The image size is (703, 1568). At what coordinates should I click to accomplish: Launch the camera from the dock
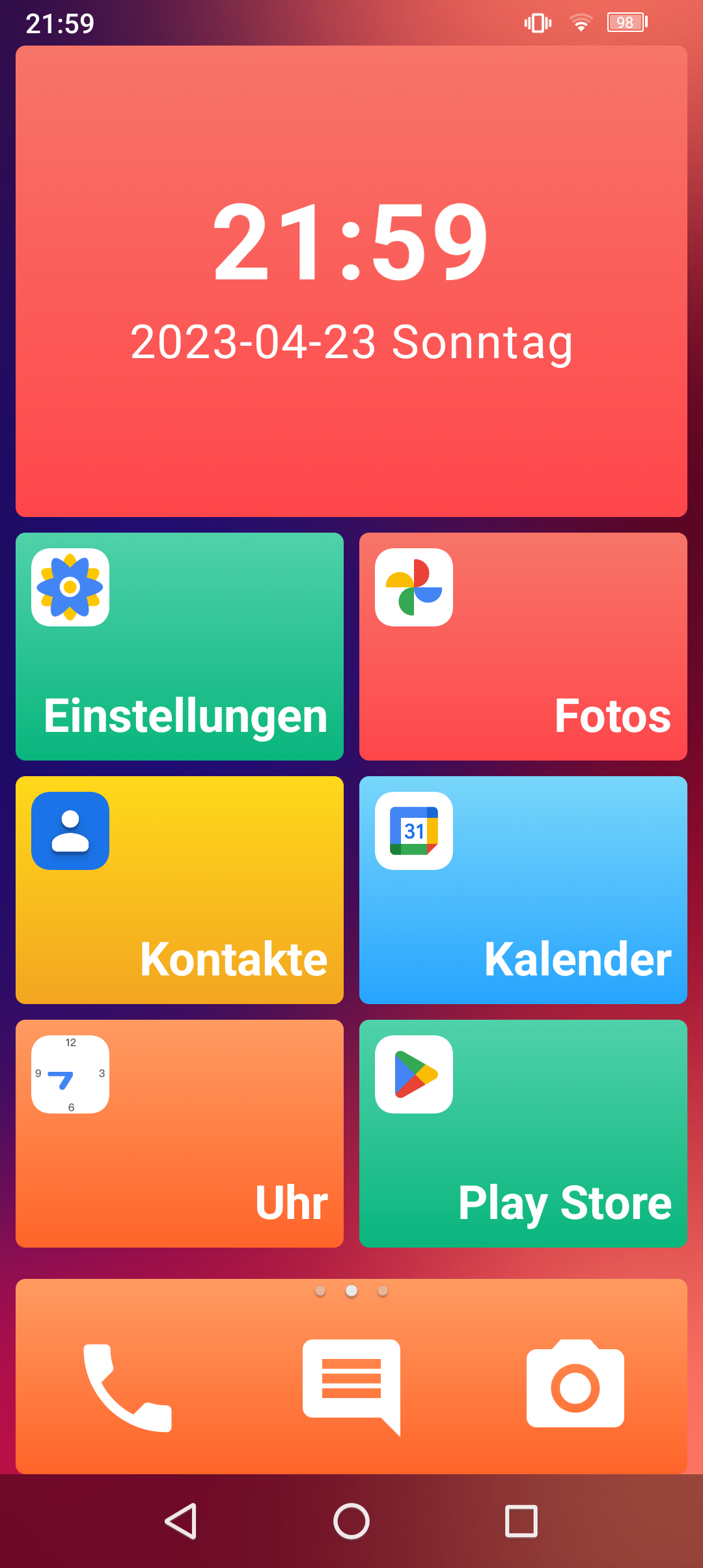(x=575, y=1383)
